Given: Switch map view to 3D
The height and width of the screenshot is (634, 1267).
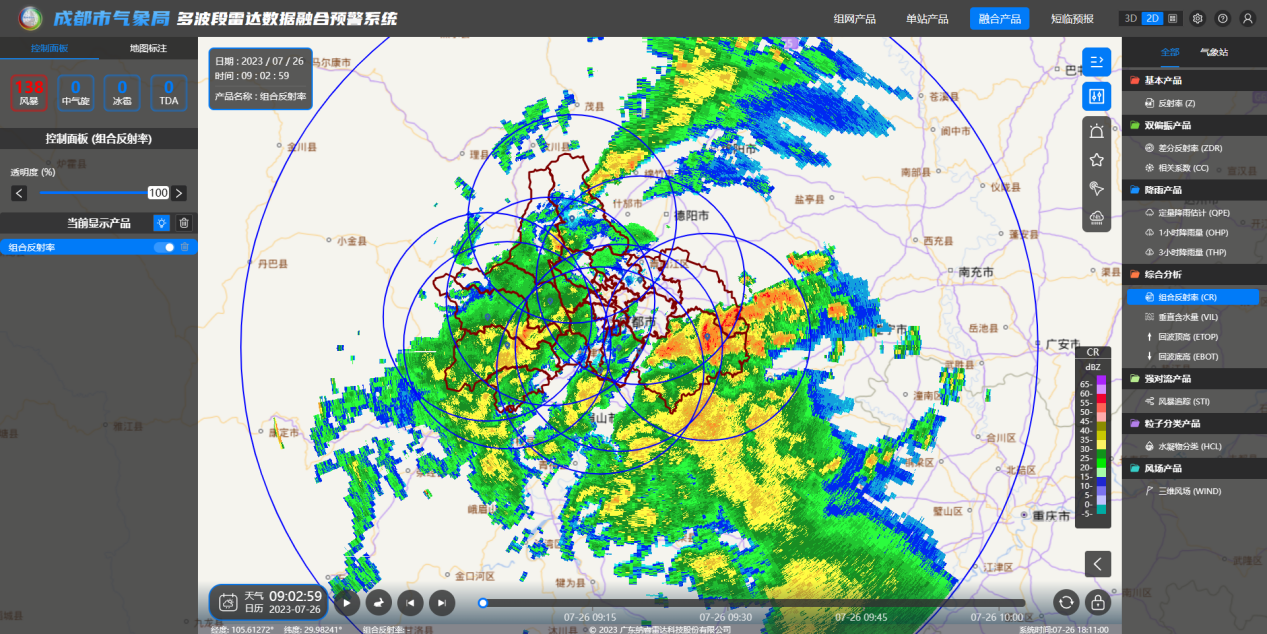Looking at the screenshot, I should coord(1130,18).
